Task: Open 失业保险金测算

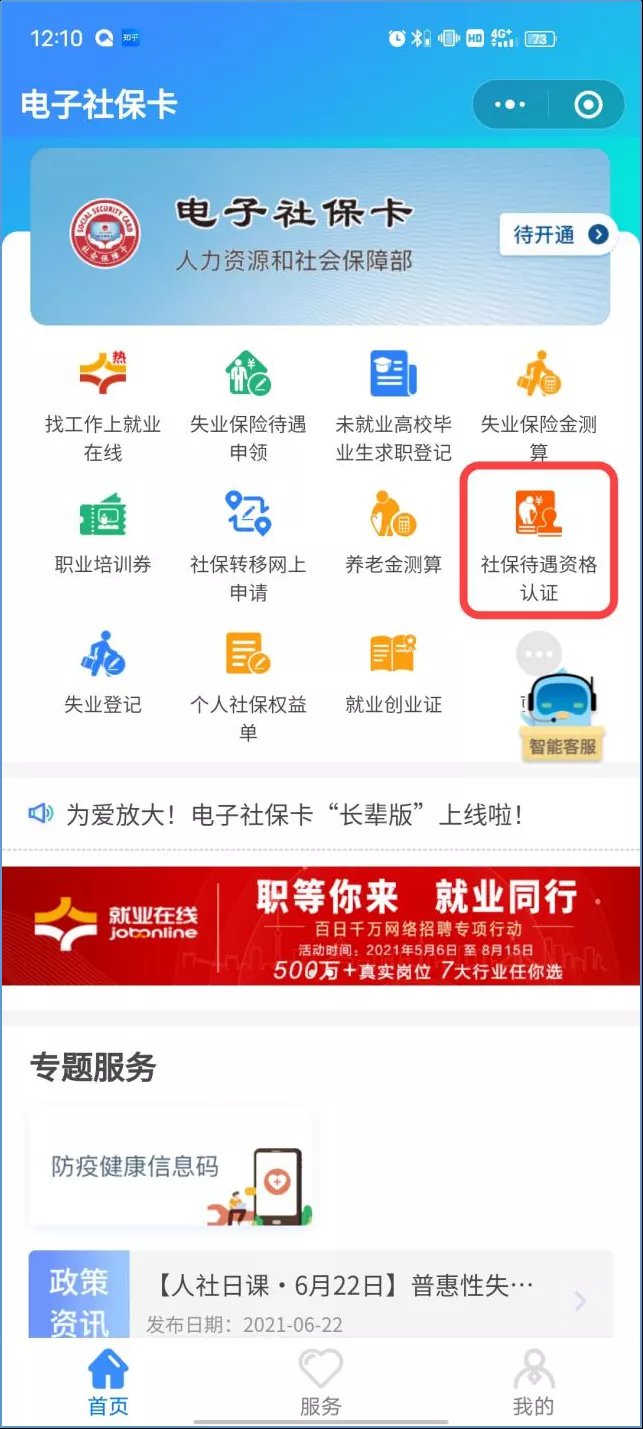Action: (x=538, y=407)
